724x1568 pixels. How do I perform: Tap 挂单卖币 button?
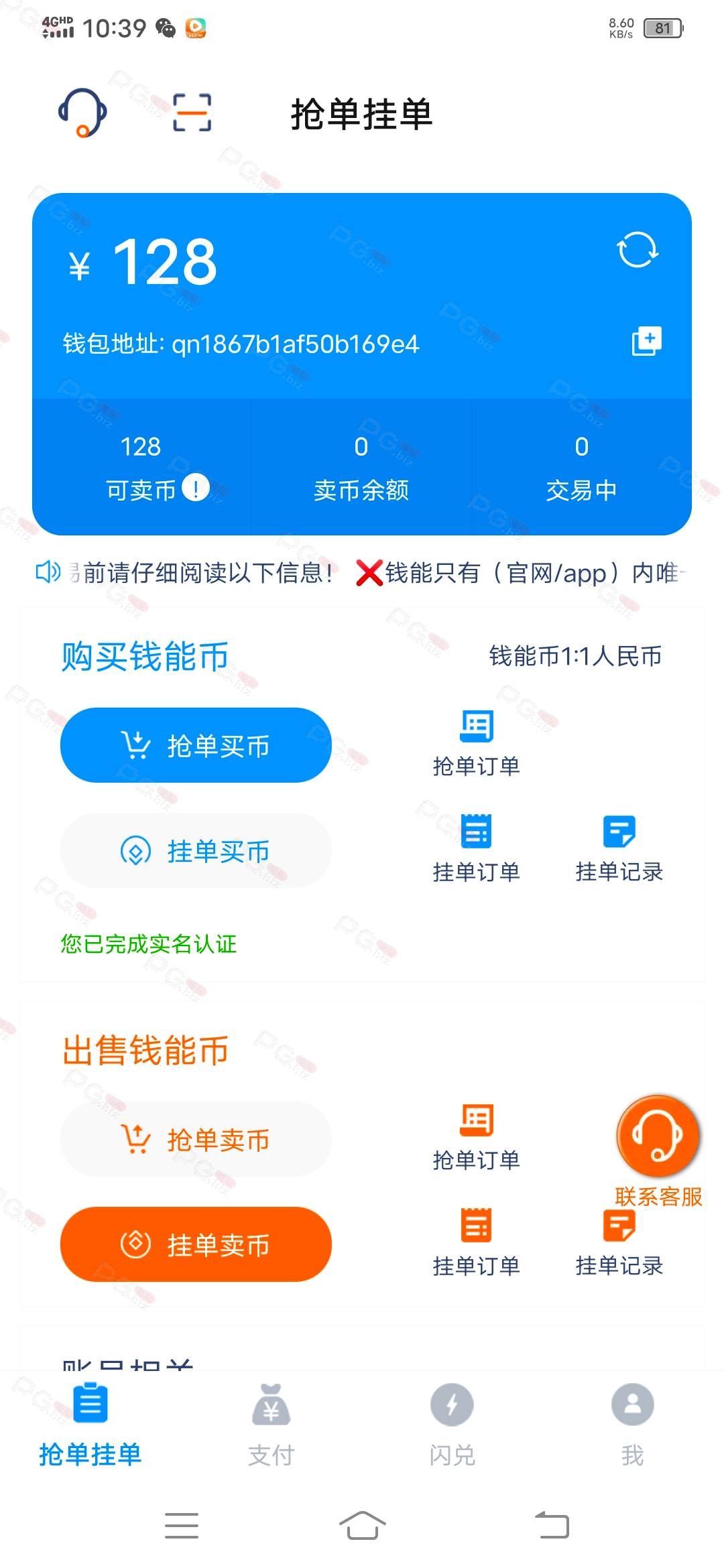tap(196, 1244)
